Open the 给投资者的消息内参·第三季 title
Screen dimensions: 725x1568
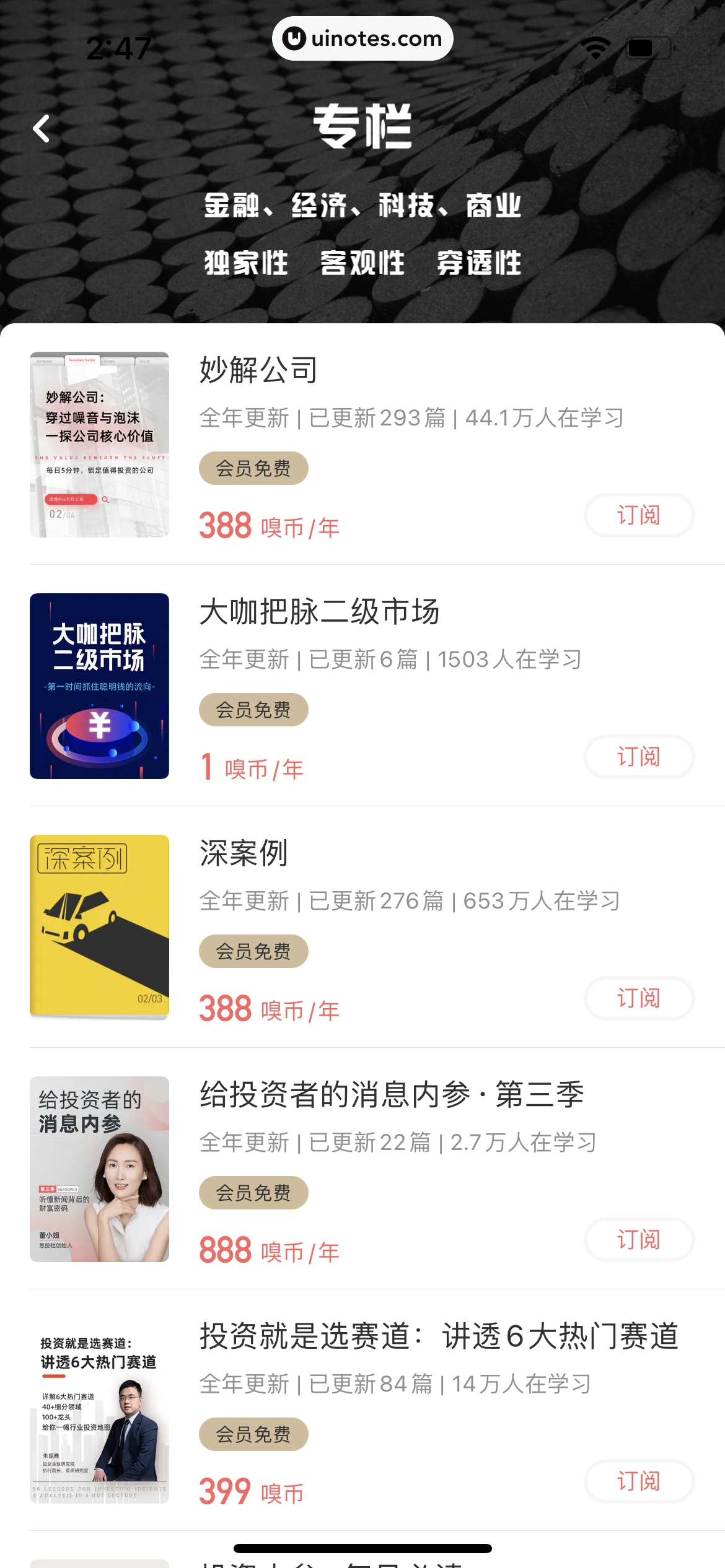pyautogui.click(x=392, y=1094)
